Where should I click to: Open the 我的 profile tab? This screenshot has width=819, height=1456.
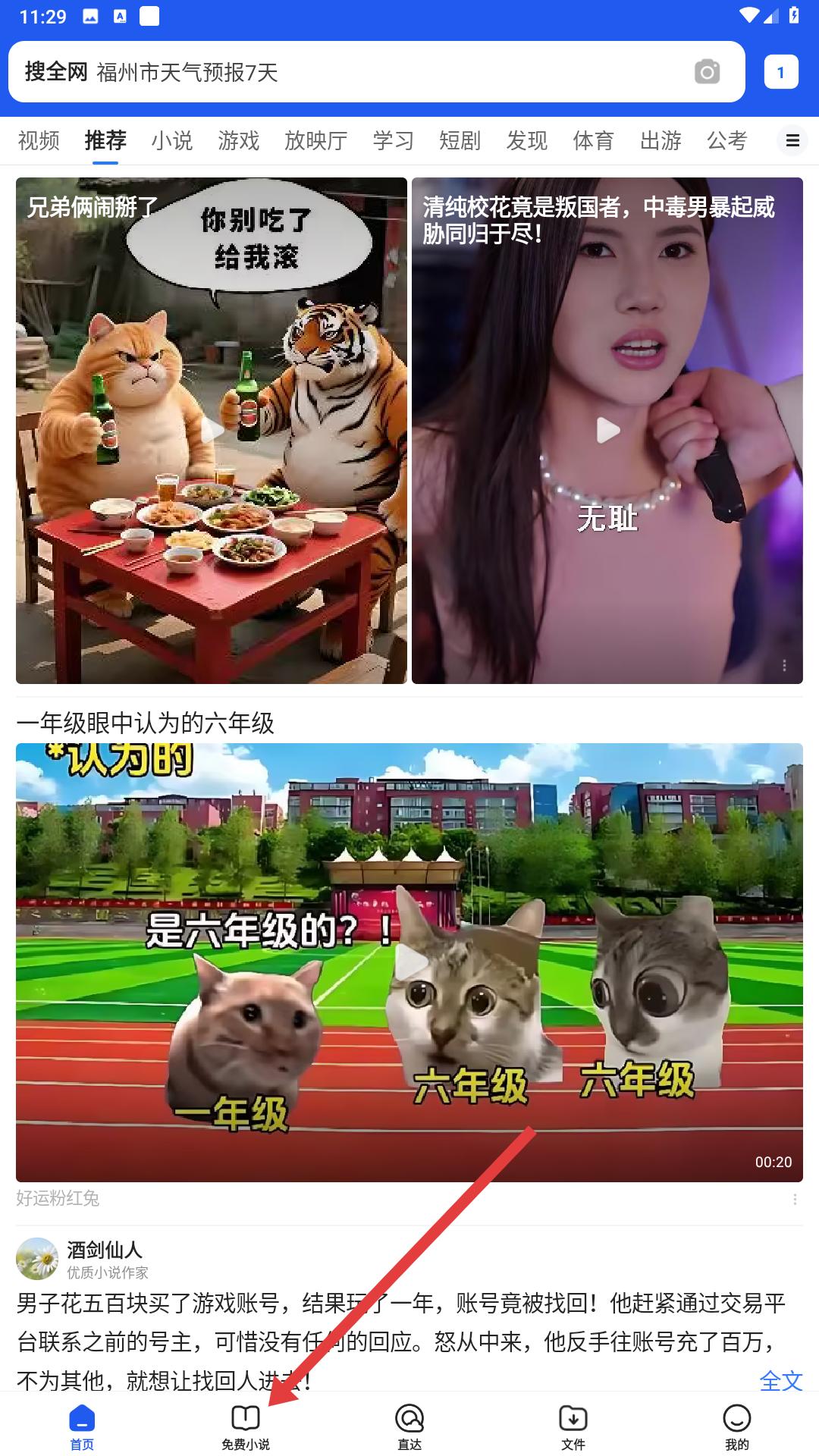736,1427
